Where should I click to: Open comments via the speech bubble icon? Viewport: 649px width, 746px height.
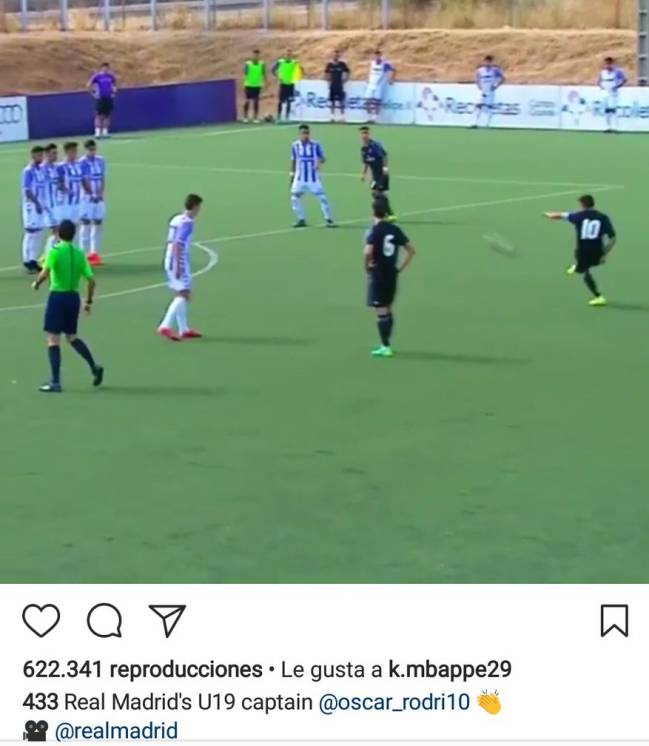(x=104, y=621)
